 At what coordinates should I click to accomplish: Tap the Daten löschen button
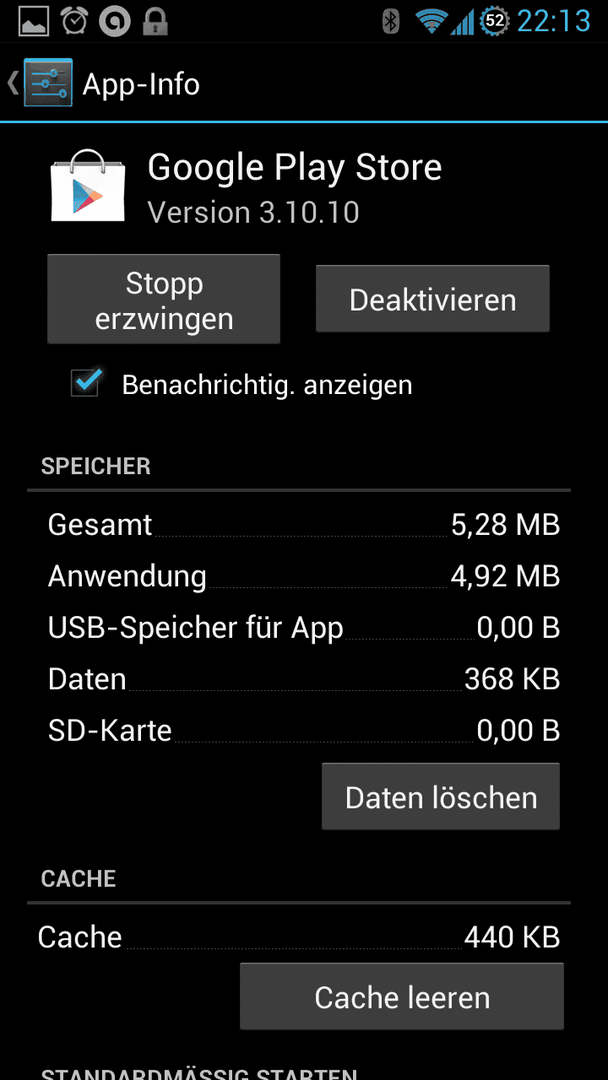tap(441, 797)
